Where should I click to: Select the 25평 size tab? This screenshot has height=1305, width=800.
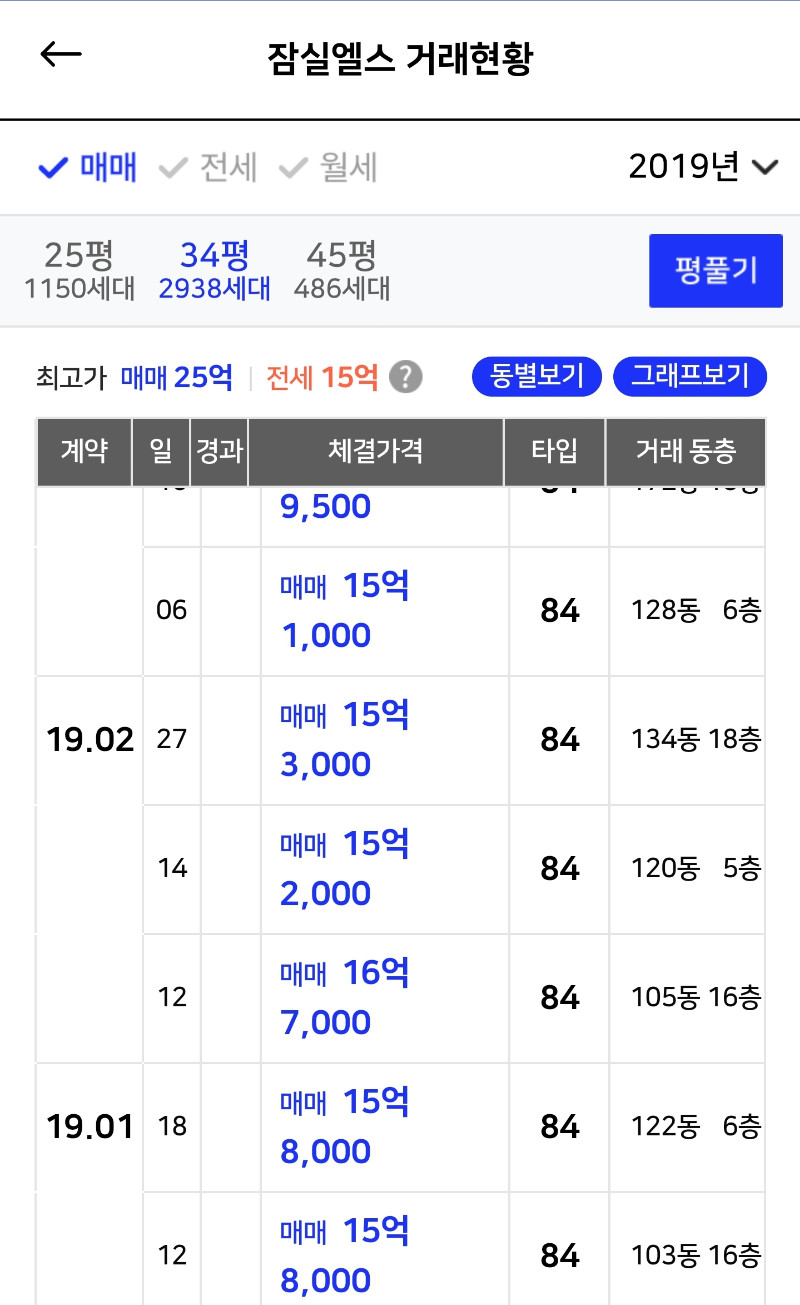pos(79,271)
